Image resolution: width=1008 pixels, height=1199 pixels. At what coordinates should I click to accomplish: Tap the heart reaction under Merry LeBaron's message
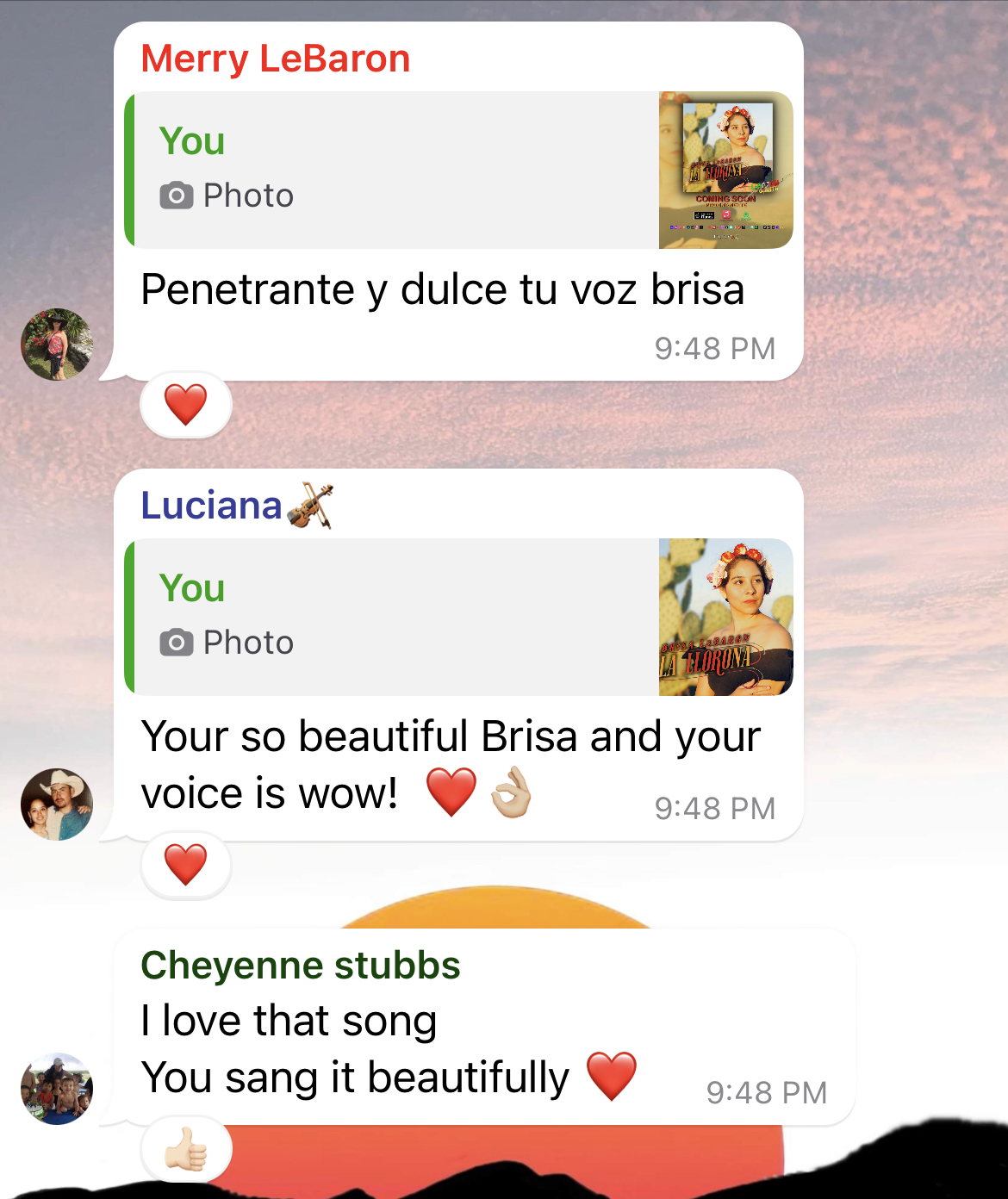186,405
